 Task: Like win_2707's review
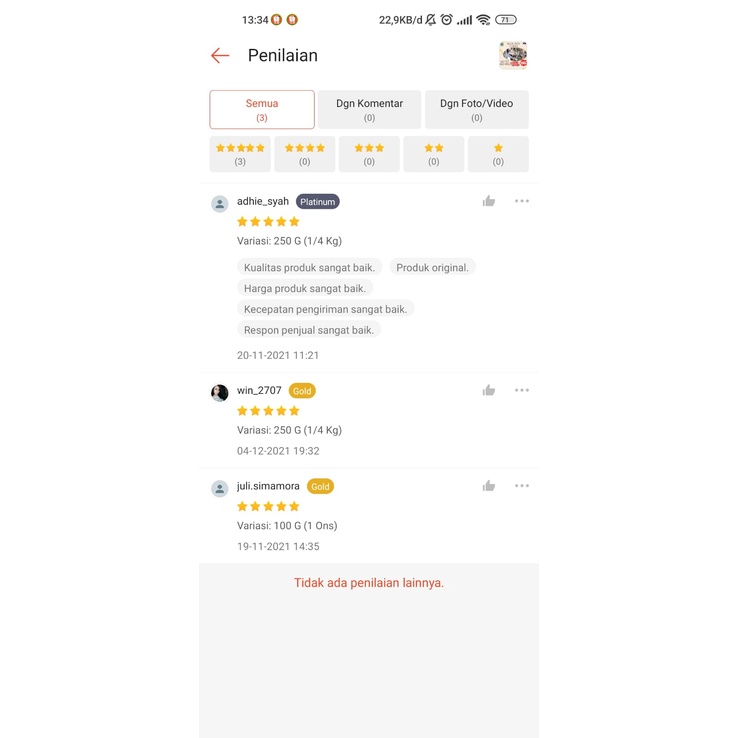click(x=489, y=390)
